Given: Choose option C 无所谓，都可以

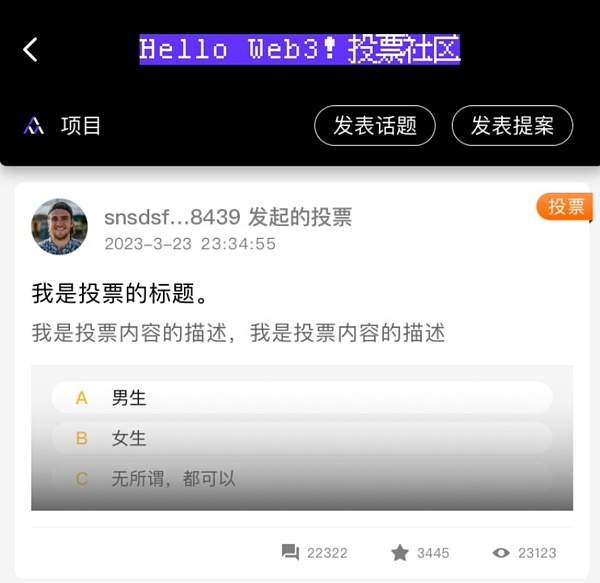Looking at the screenshot, I should click(301, 479).
